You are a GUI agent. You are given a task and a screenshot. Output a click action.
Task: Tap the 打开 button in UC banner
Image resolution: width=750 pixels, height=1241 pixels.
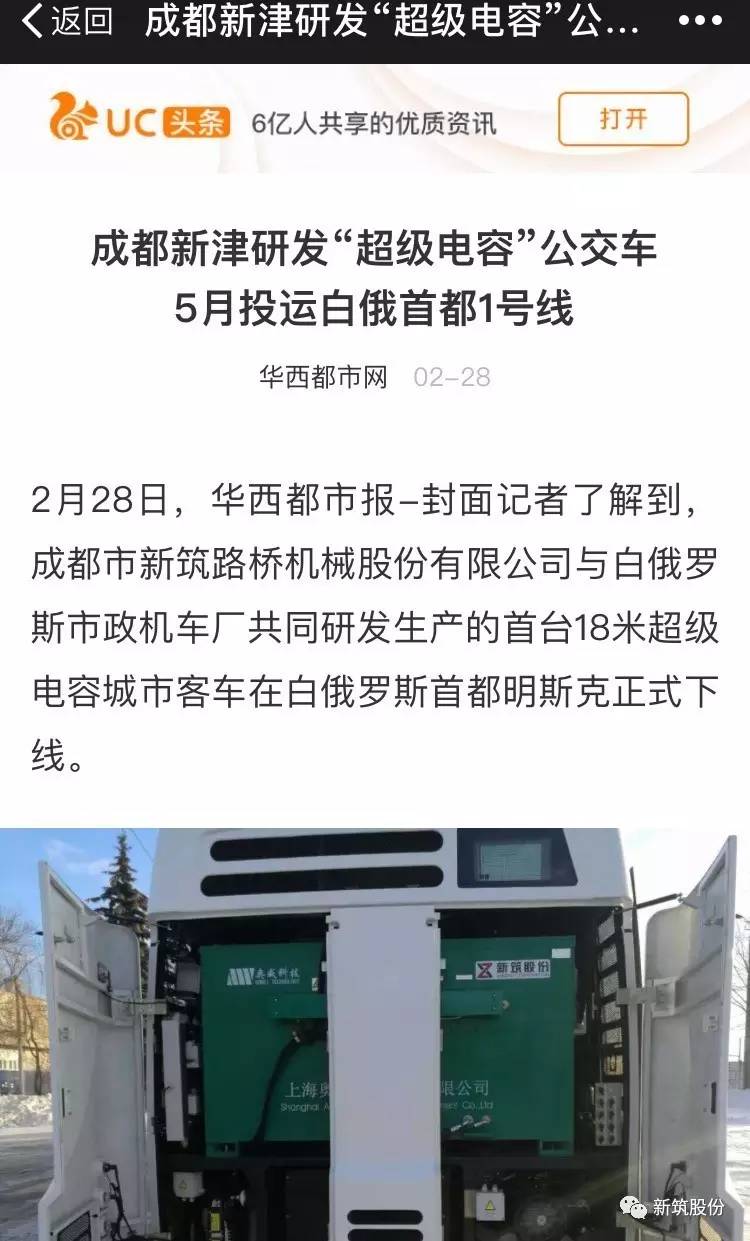[x=623, y=120]
